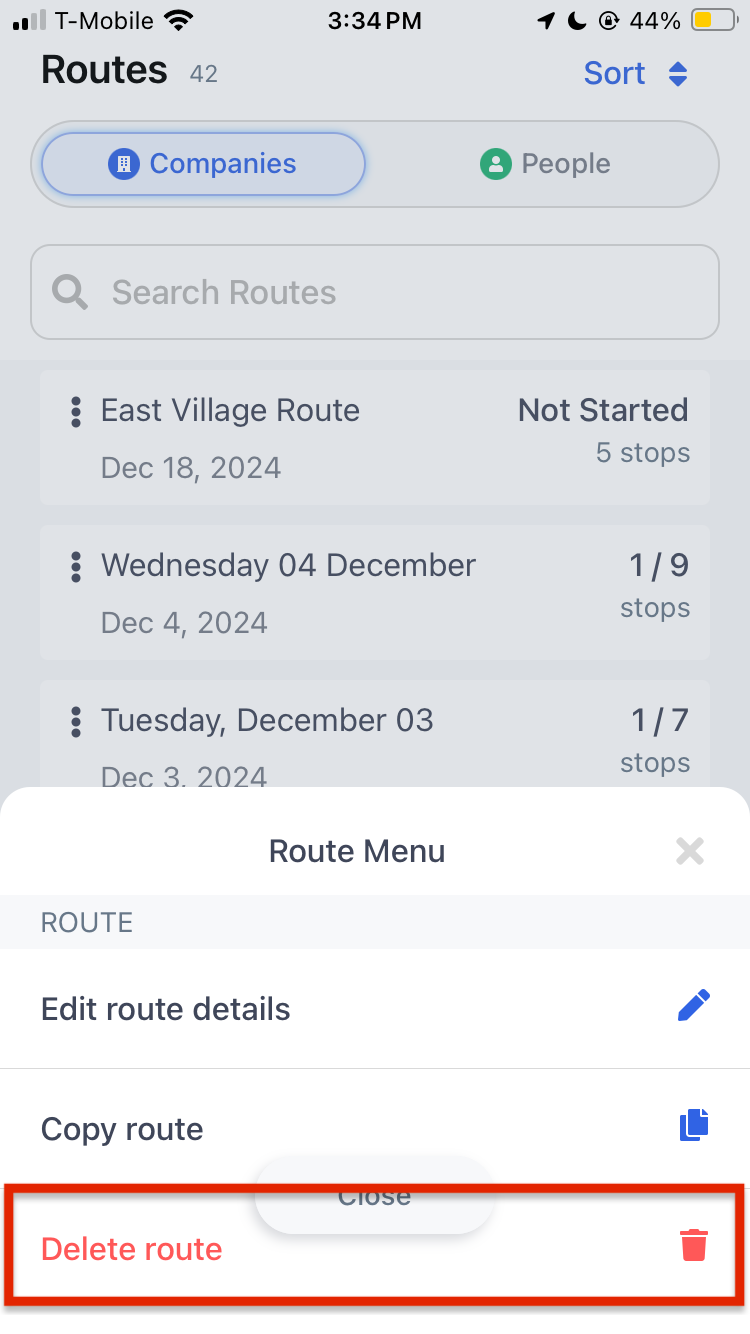
Task: Open the Wednesday 04 December route
Action: click(x=374, y=592)
